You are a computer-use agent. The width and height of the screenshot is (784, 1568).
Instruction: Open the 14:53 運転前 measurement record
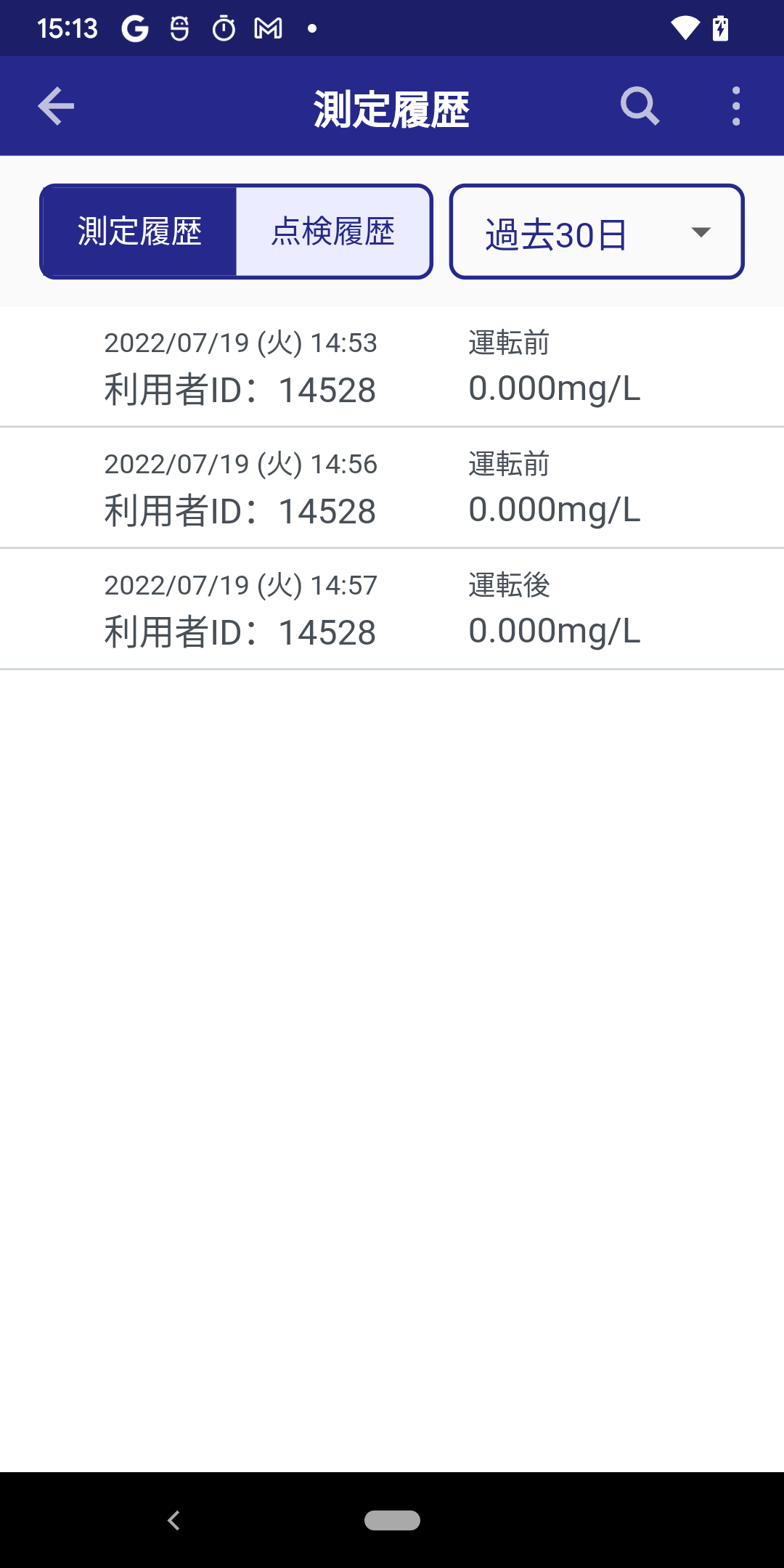392,367
